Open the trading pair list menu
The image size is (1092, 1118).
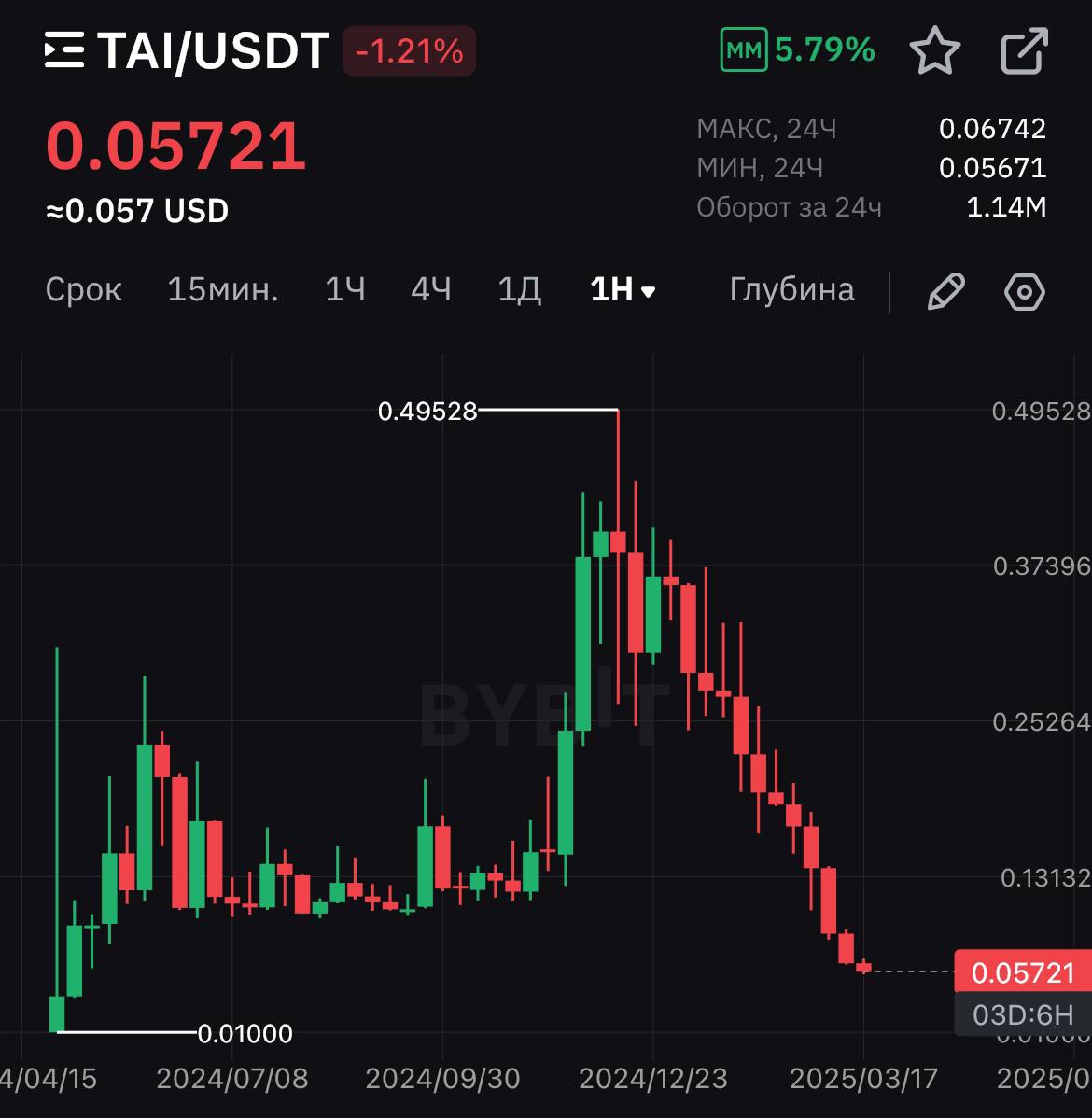click(x=64, y=50)
